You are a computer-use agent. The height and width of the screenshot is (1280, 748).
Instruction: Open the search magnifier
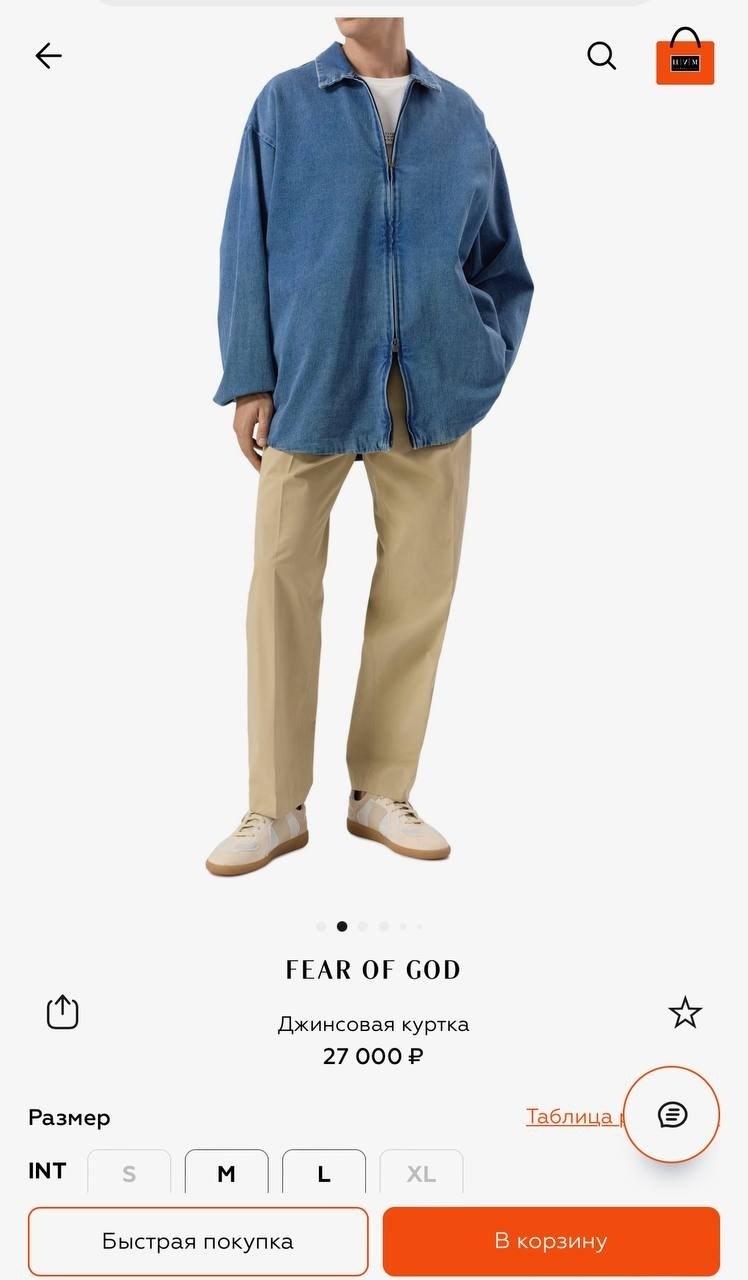click(x=601, y=56)
